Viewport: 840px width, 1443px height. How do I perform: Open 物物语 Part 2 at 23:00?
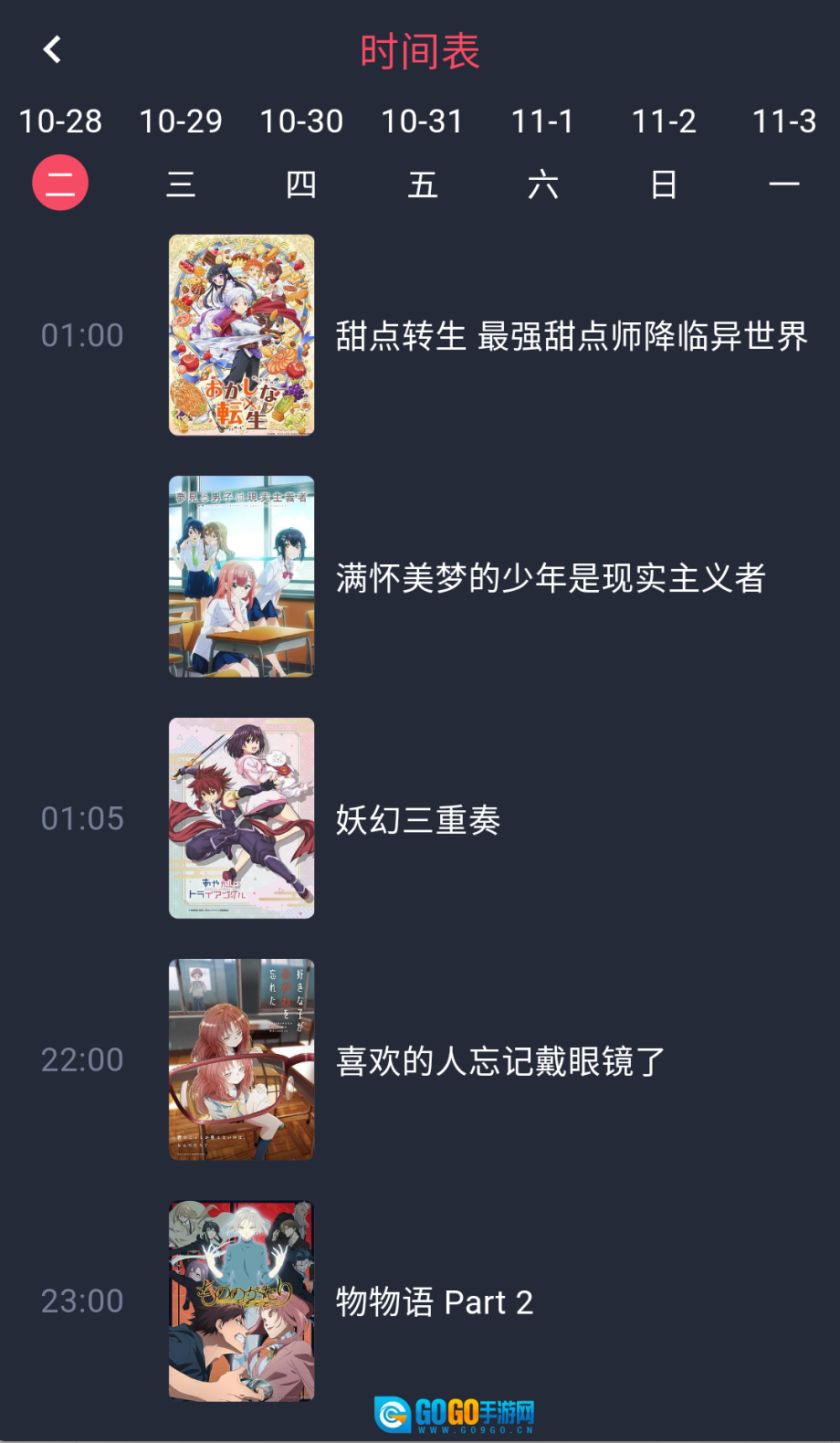point(434,1301)
